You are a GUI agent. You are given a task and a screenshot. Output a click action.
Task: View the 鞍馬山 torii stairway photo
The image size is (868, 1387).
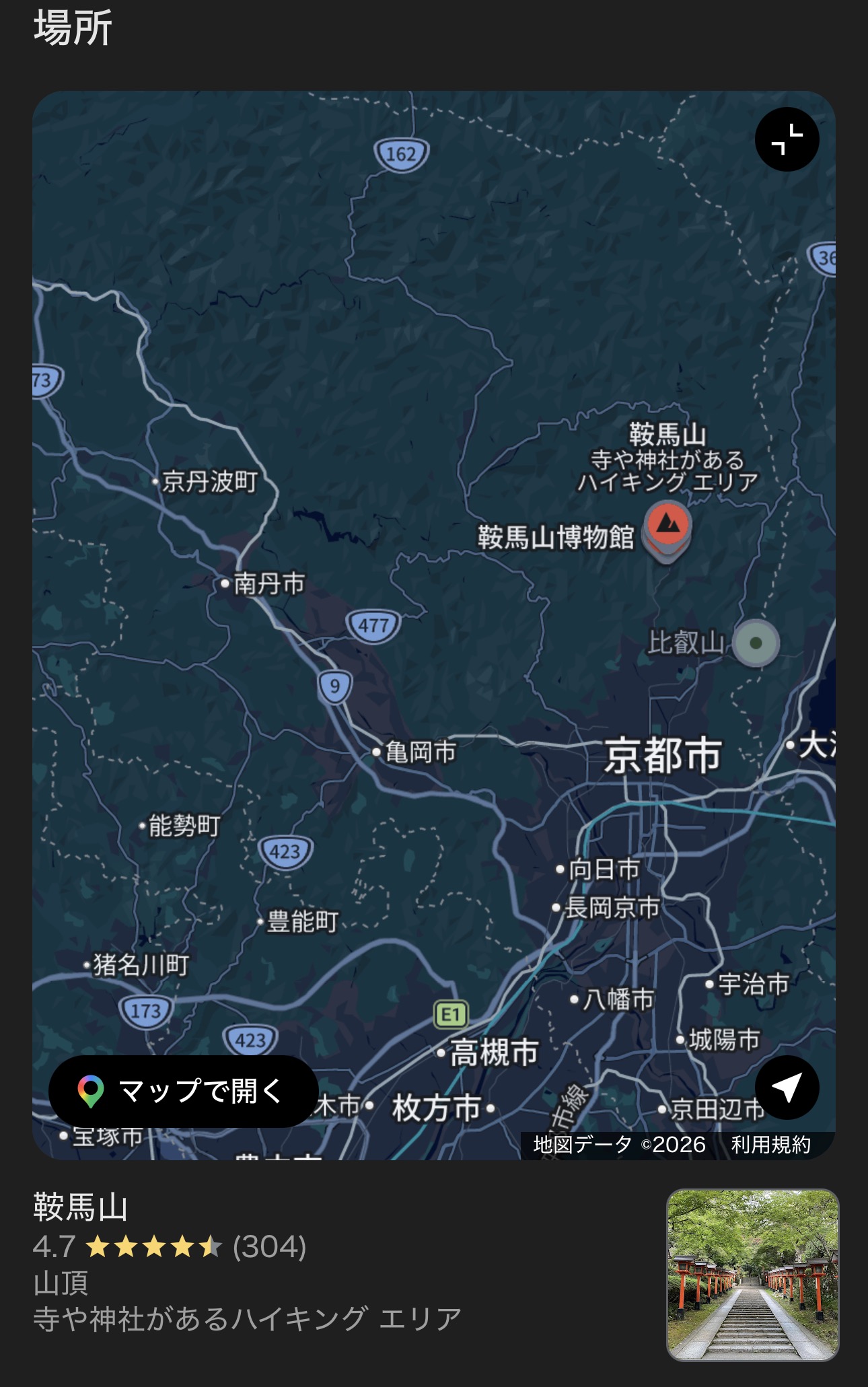click(x=752, y=1275)
